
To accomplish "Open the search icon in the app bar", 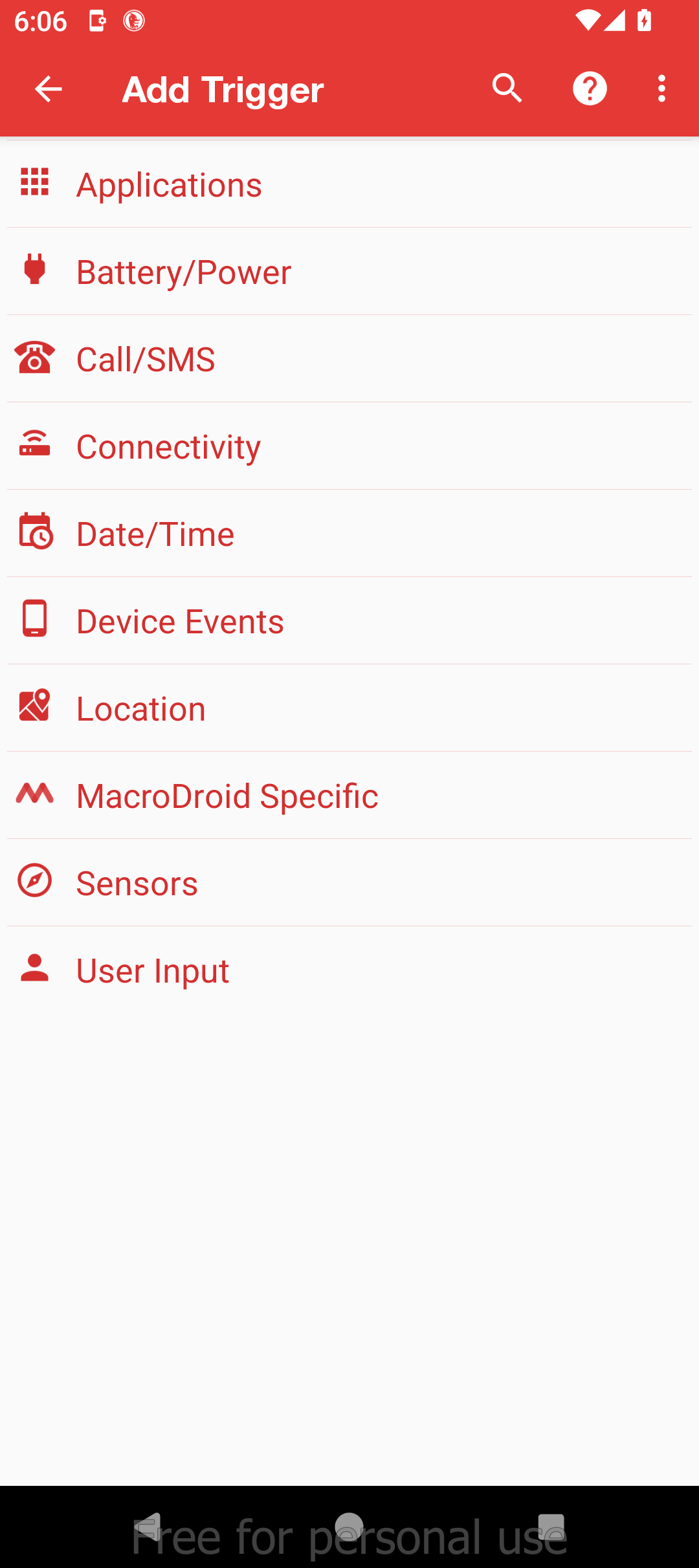I will (x=507, y=89).
